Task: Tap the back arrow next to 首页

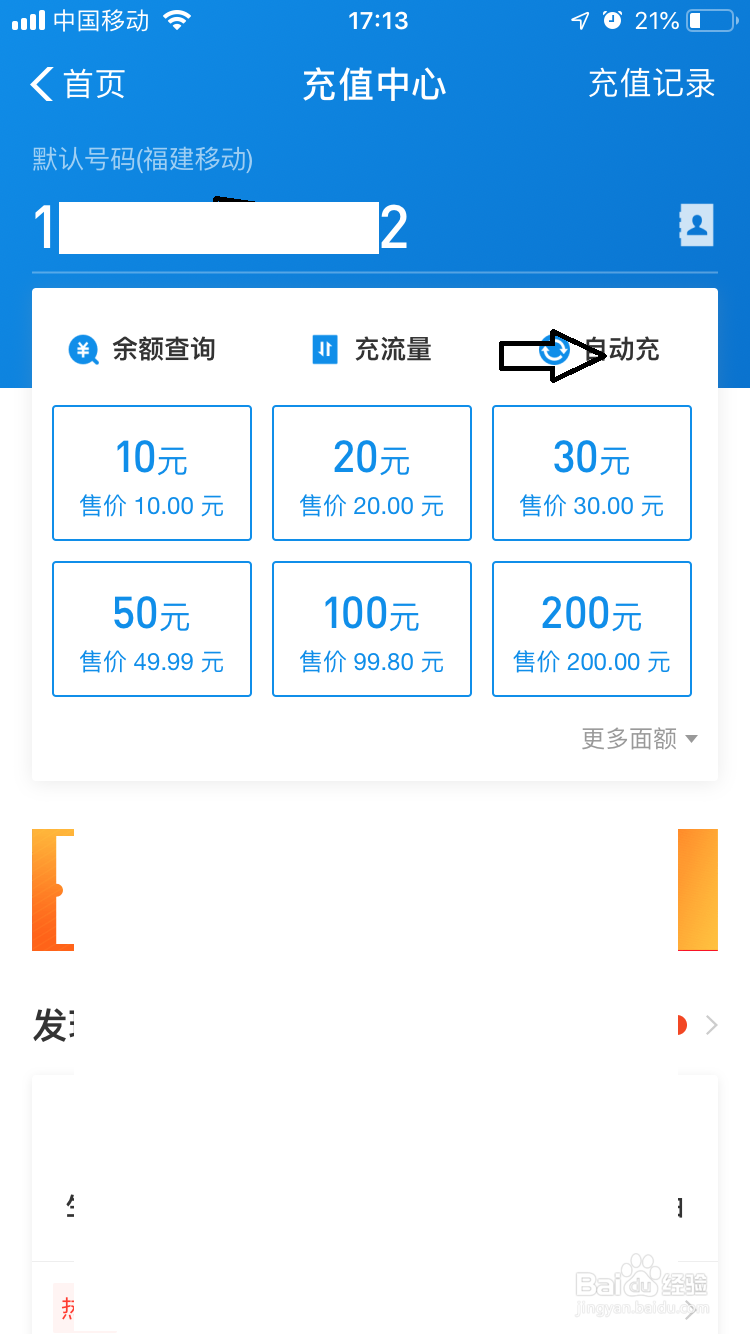Action: coord(38,85)
